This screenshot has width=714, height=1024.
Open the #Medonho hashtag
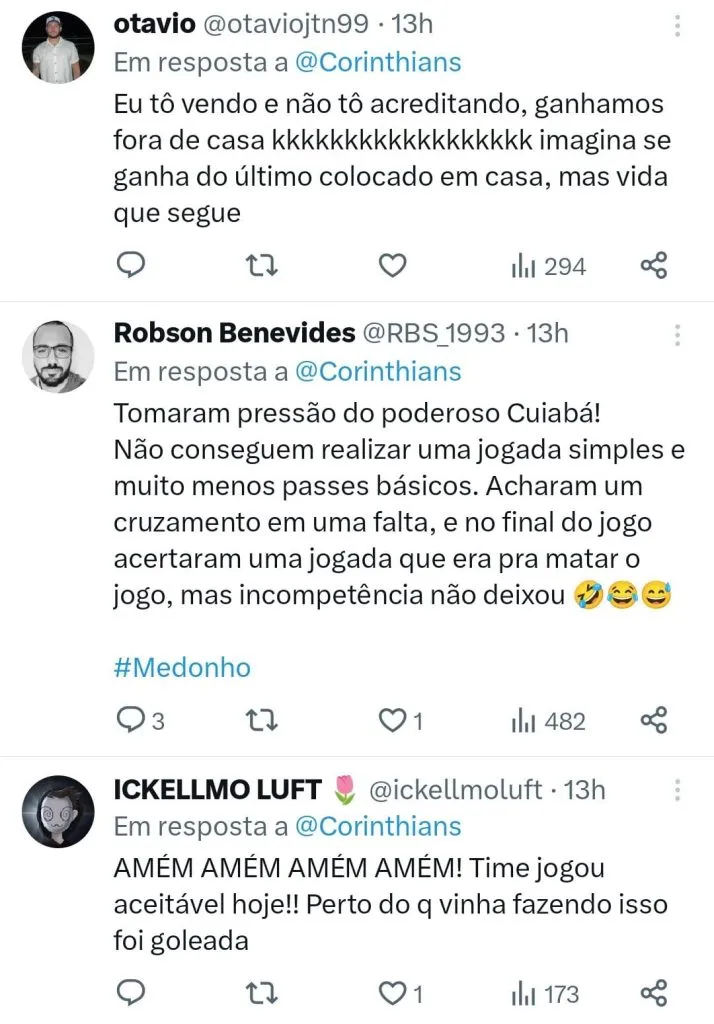tap(182, 667)
